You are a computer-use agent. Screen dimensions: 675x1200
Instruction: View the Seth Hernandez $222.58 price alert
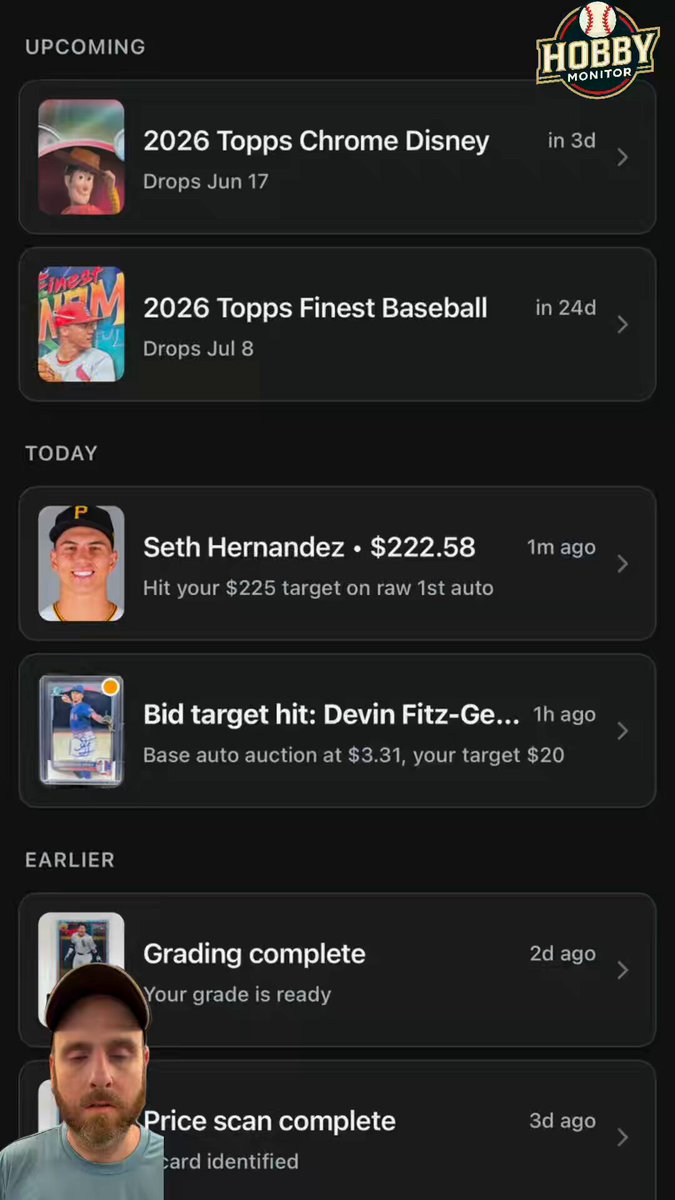(337, 564)
